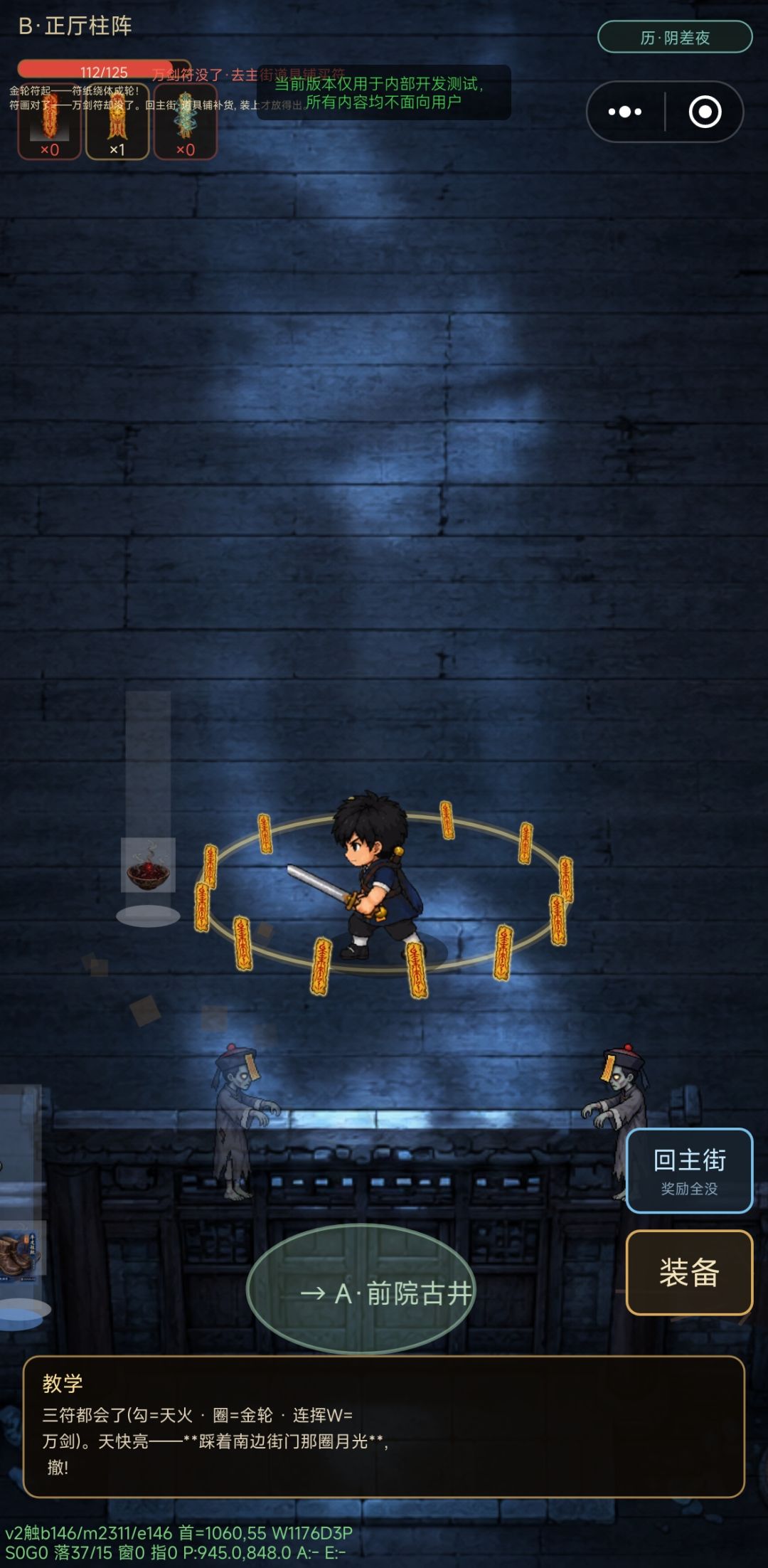Image resolution: width=768 pixels, height=1568 pixels.
Task: Tap the 历·阴差夜 chip
Action: (x=675, y=37)
